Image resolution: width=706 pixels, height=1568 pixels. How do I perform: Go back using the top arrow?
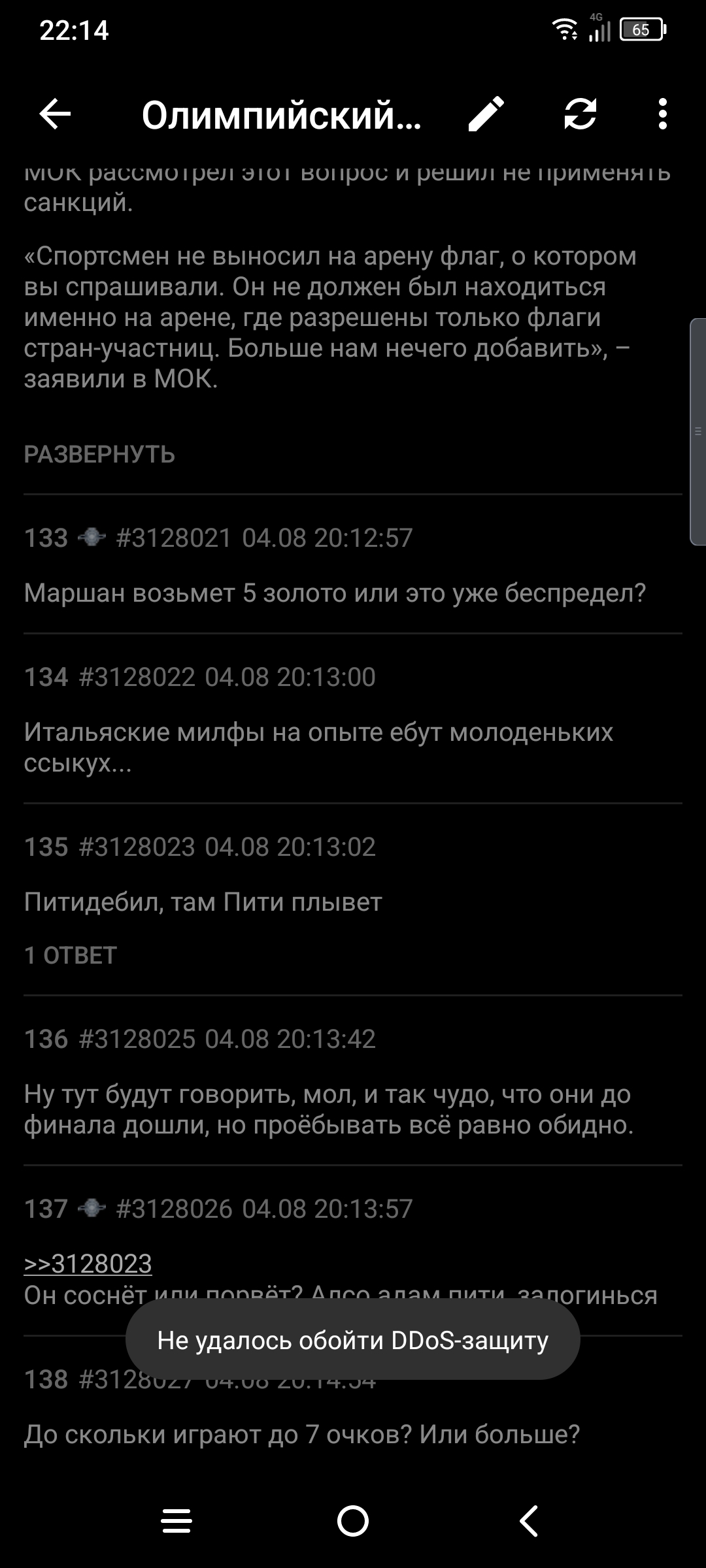(55, 114)
